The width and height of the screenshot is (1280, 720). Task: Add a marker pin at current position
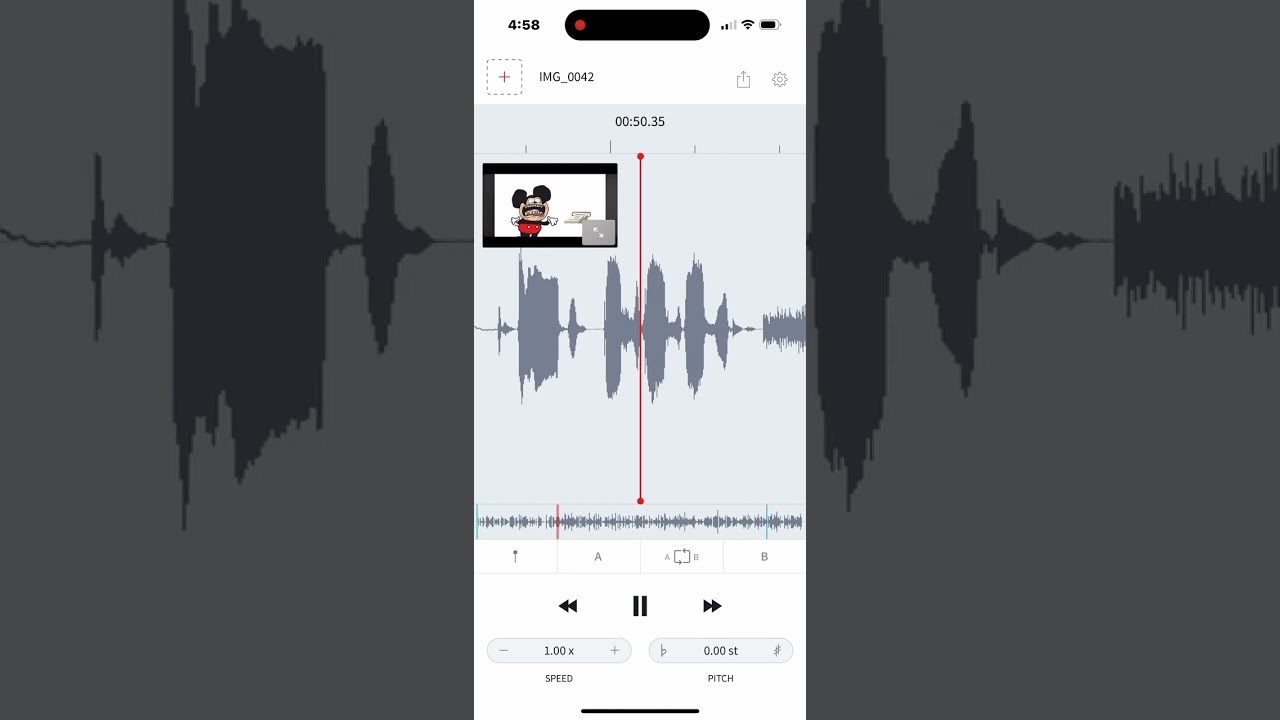coord(515,557)
